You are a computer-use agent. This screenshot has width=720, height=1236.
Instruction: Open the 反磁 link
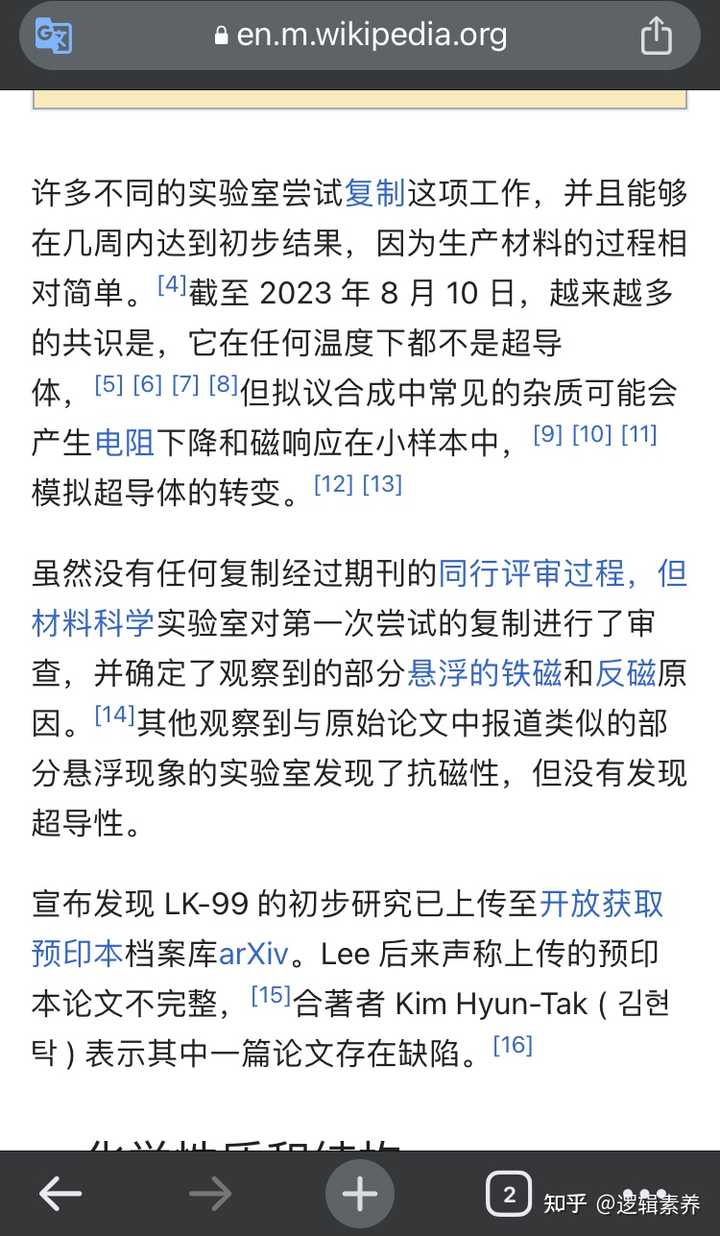coord(625,673)
